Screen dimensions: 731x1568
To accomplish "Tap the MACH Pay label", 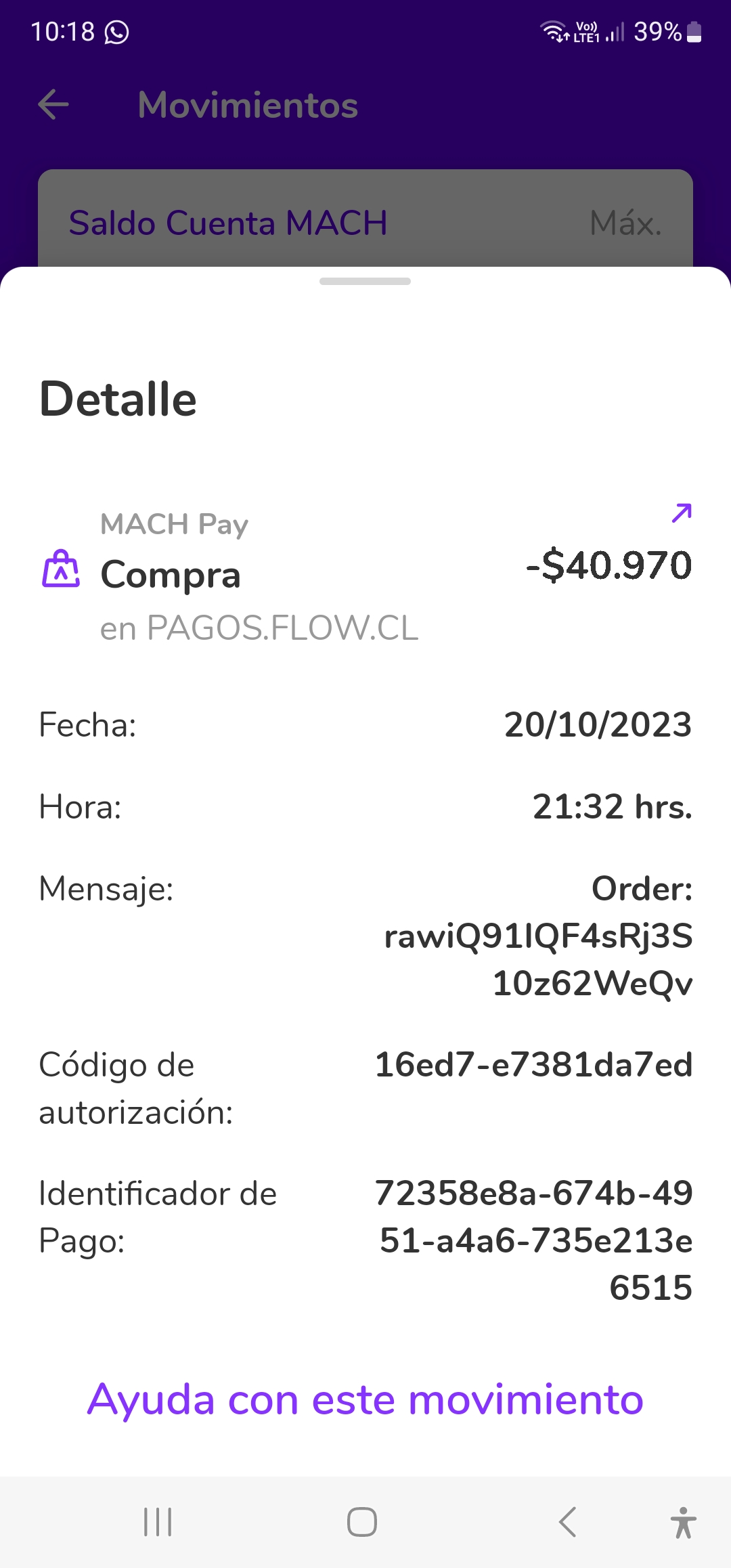I will click(x=173, y=523).
